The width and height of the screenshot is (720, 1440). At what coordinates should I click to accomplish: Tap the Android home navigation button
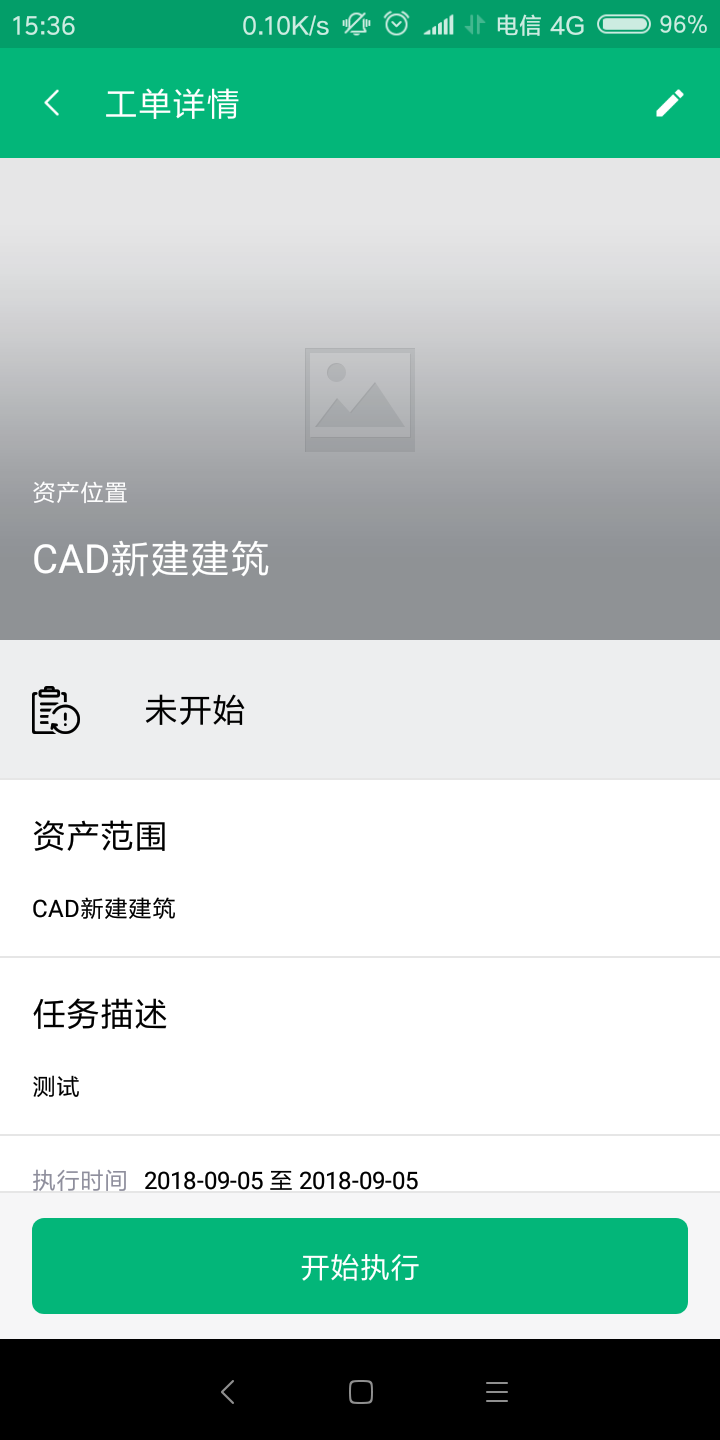pyautogui.click(x=360, y=1391)
